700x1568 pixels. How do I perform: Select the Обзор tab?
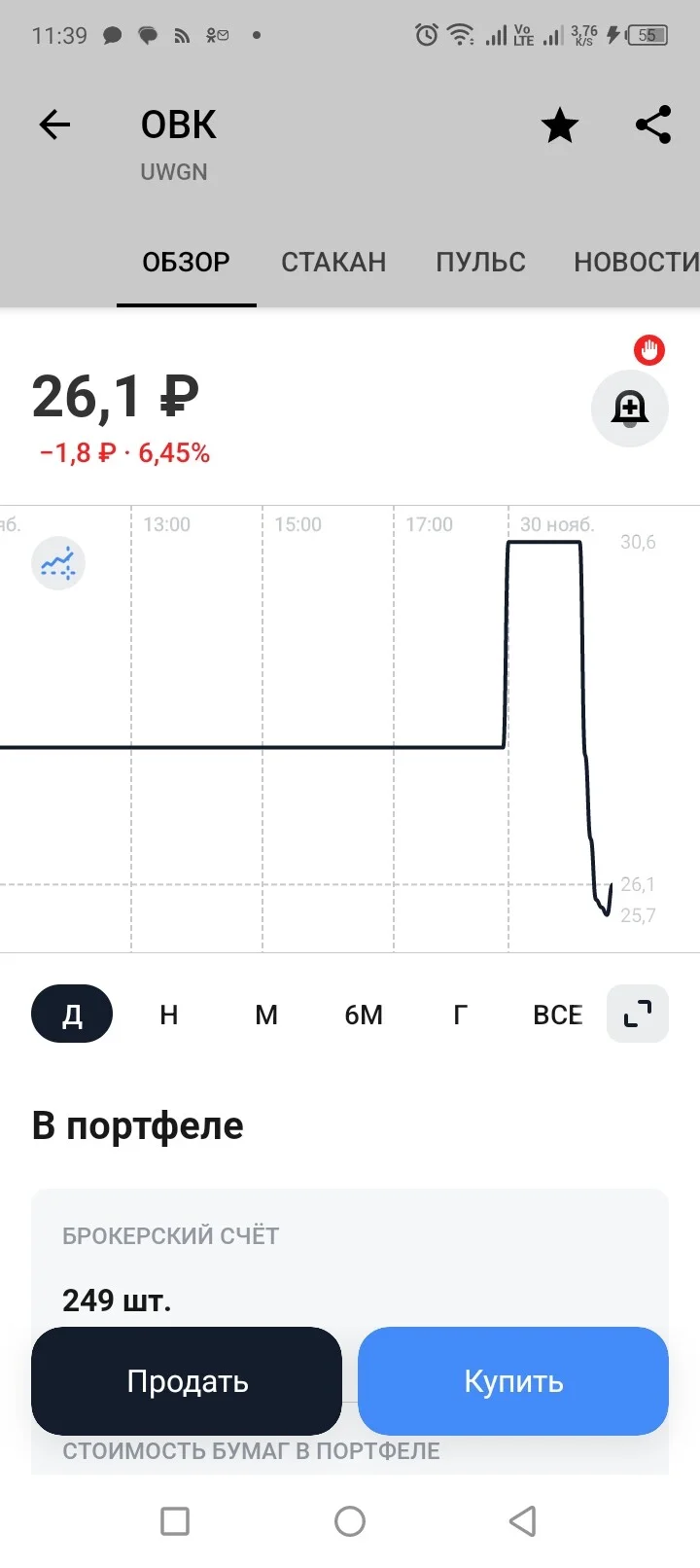tap(186, 262)
